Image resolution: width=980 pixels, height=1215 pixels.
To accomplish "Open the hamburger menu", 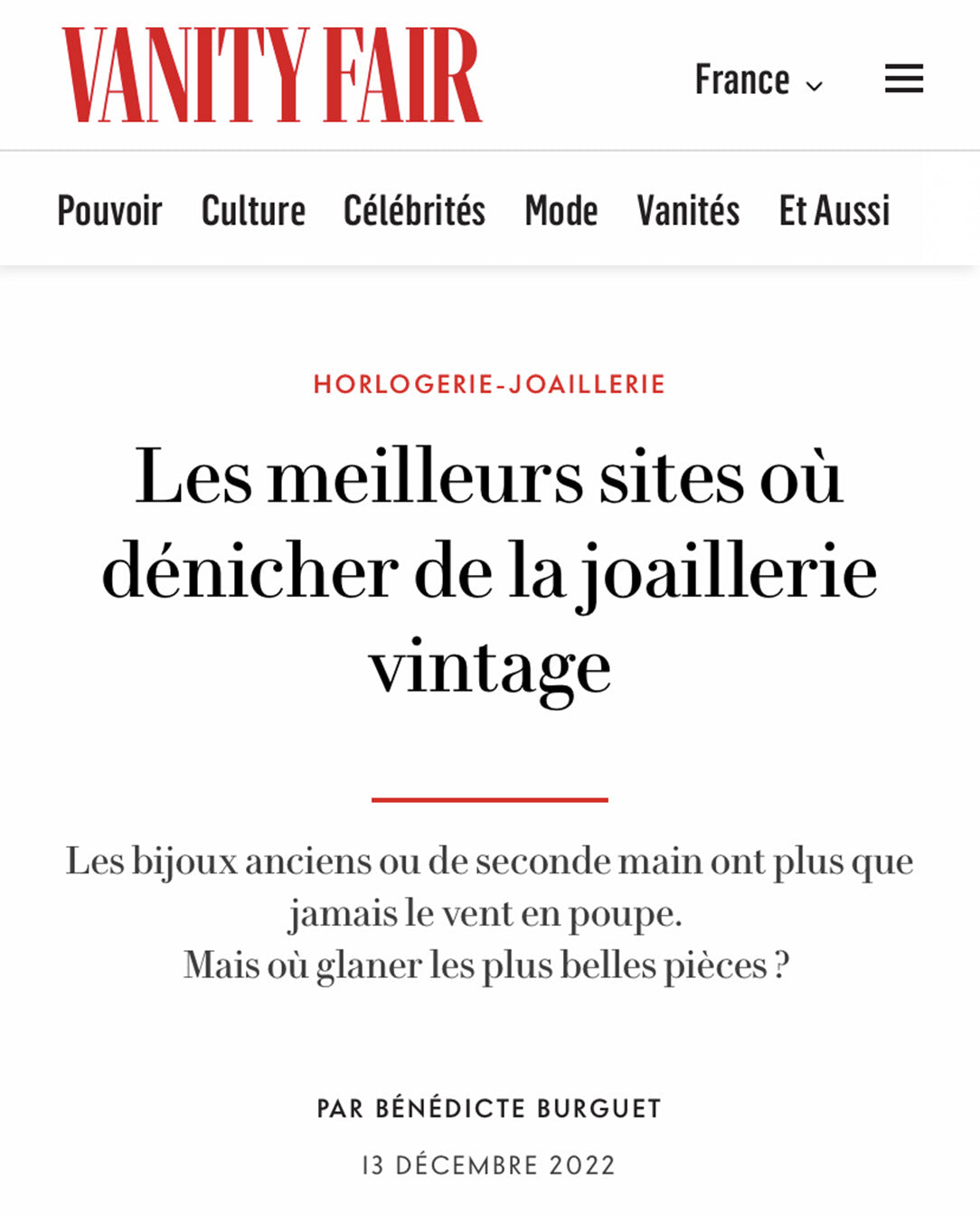I will click(x=903, y=79).
